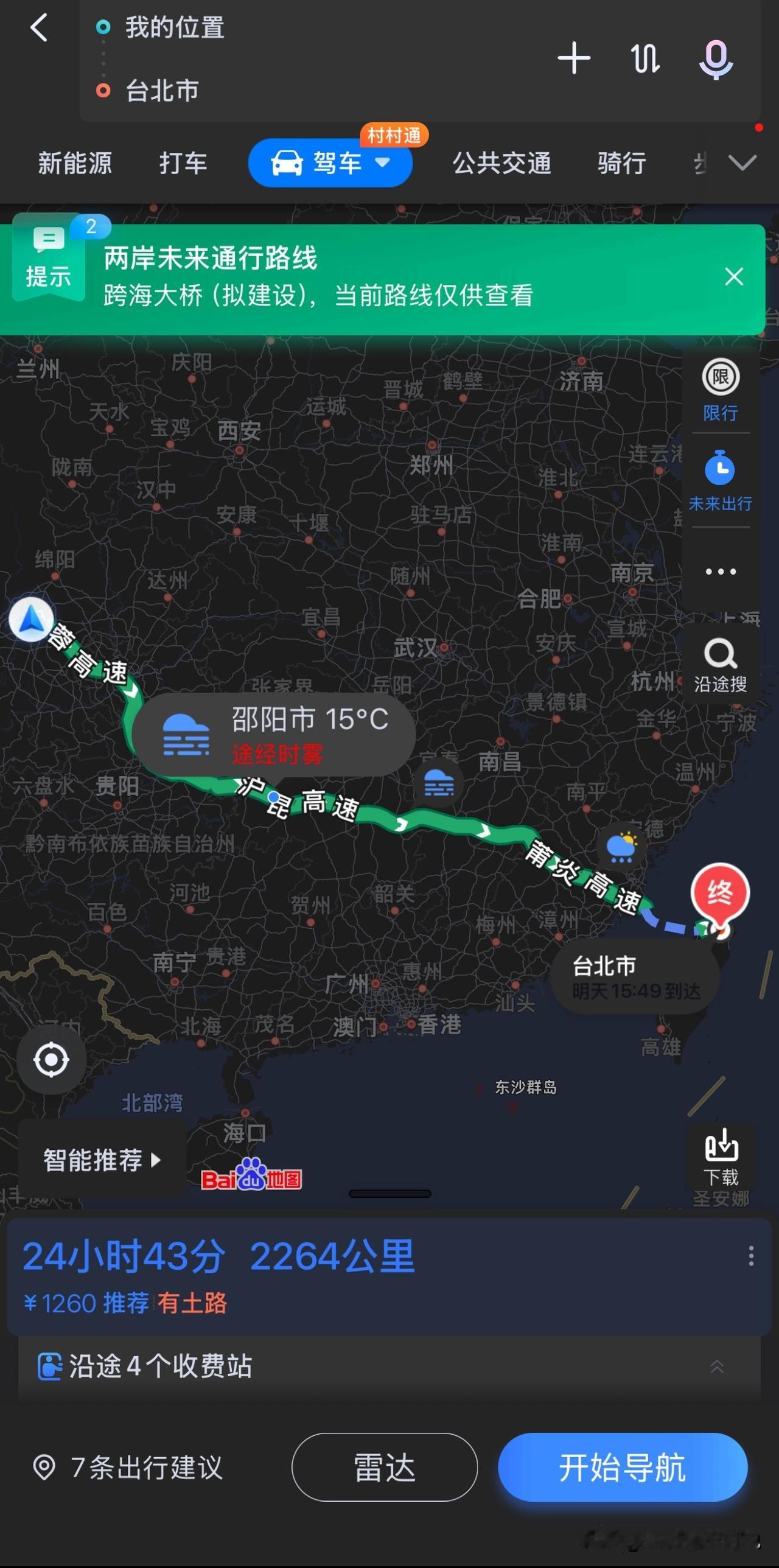The image size is (779, 1568).
Task: Switch to 骑行 cycling tab
Action: pyautogui.click(x=620, y=163)
